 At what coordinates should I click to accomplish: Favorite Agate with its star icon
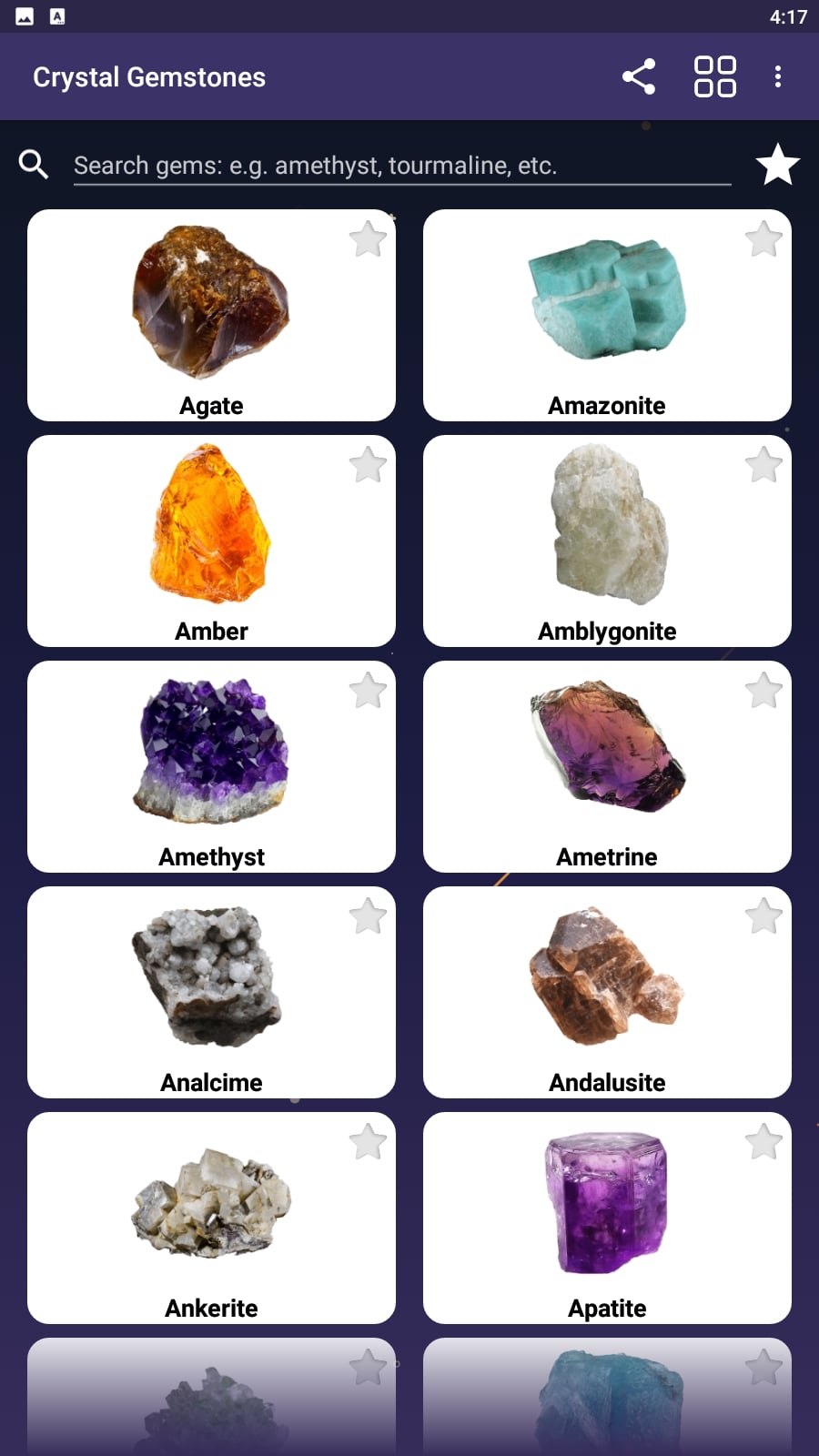pos(368,239)
